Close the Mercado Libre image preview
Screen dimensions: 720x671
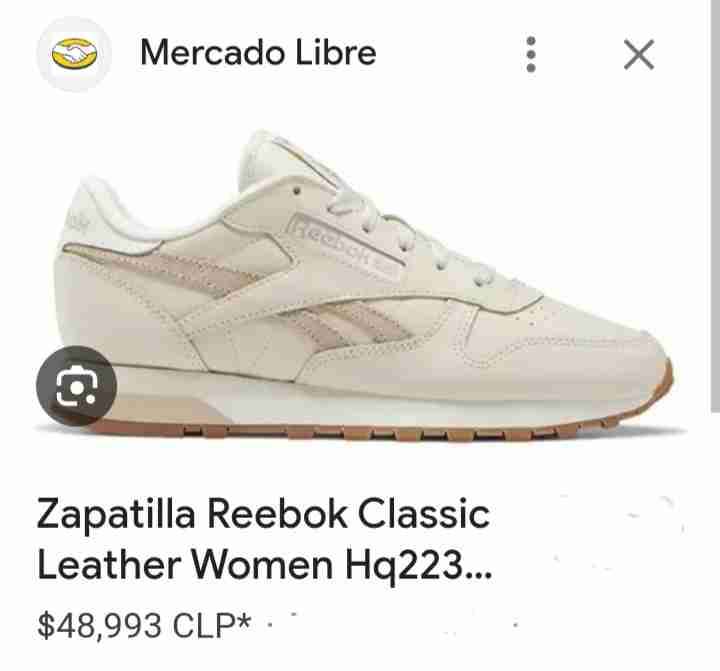pyautogui.click(x=638, y=54)
